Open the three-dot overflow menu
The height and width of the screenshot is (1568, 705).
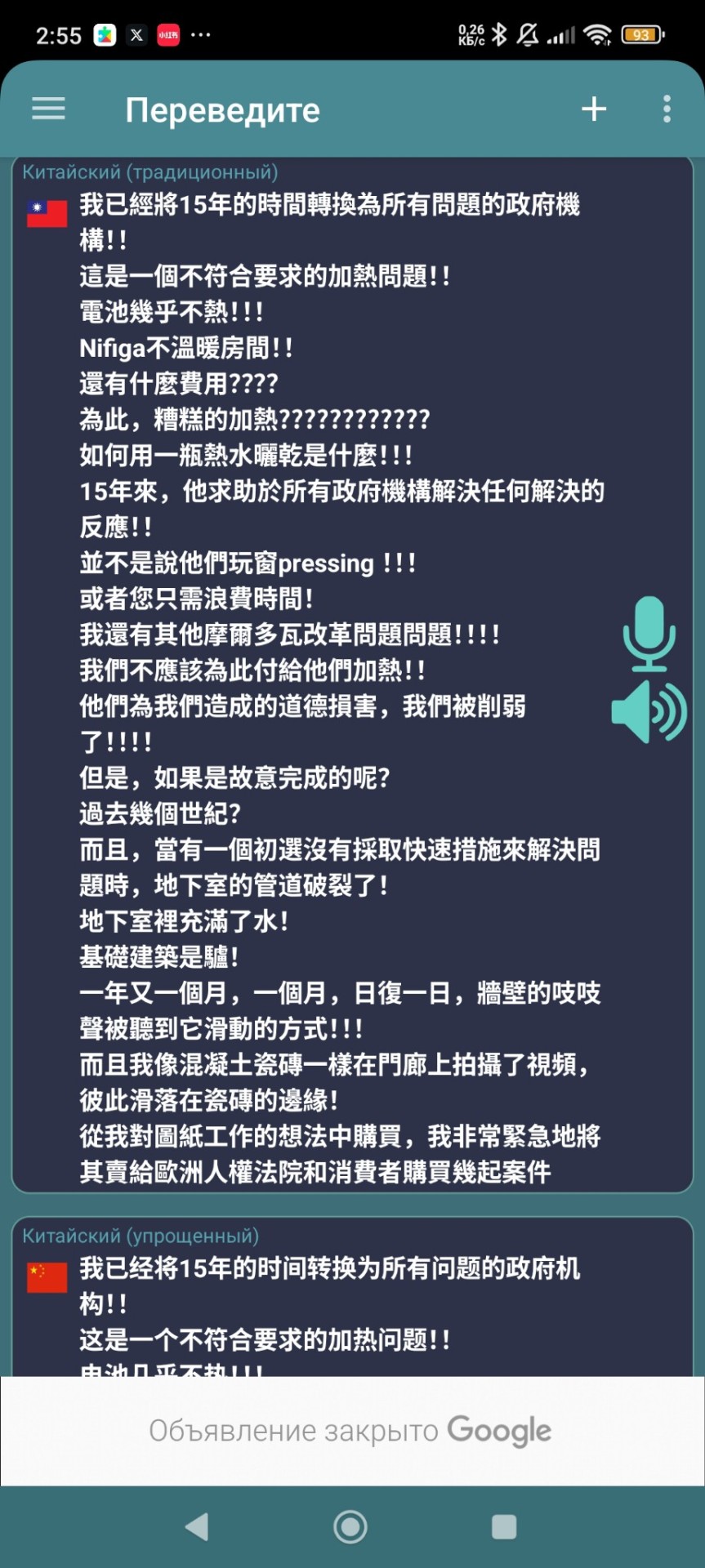(667, 109)
